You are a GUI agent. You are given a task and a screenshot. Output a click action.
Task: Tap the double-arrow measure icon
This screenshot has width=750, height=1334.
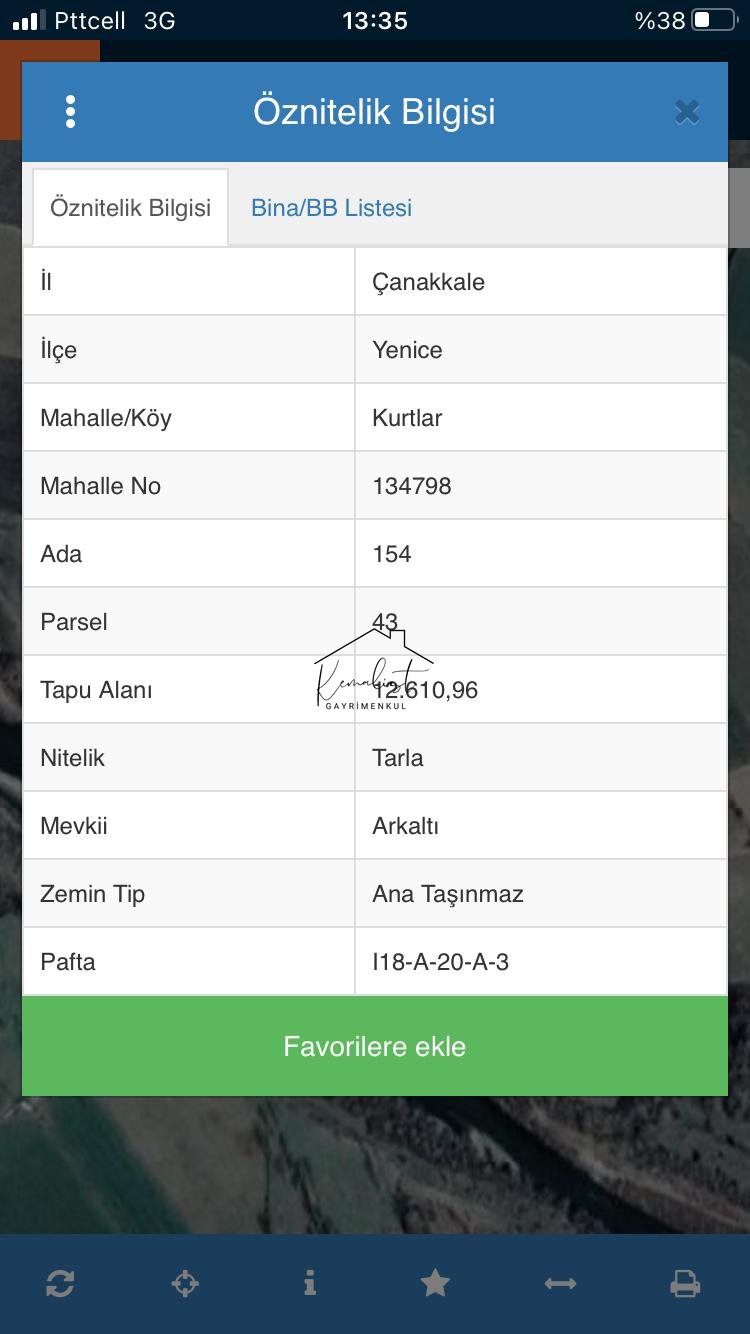560,1283
